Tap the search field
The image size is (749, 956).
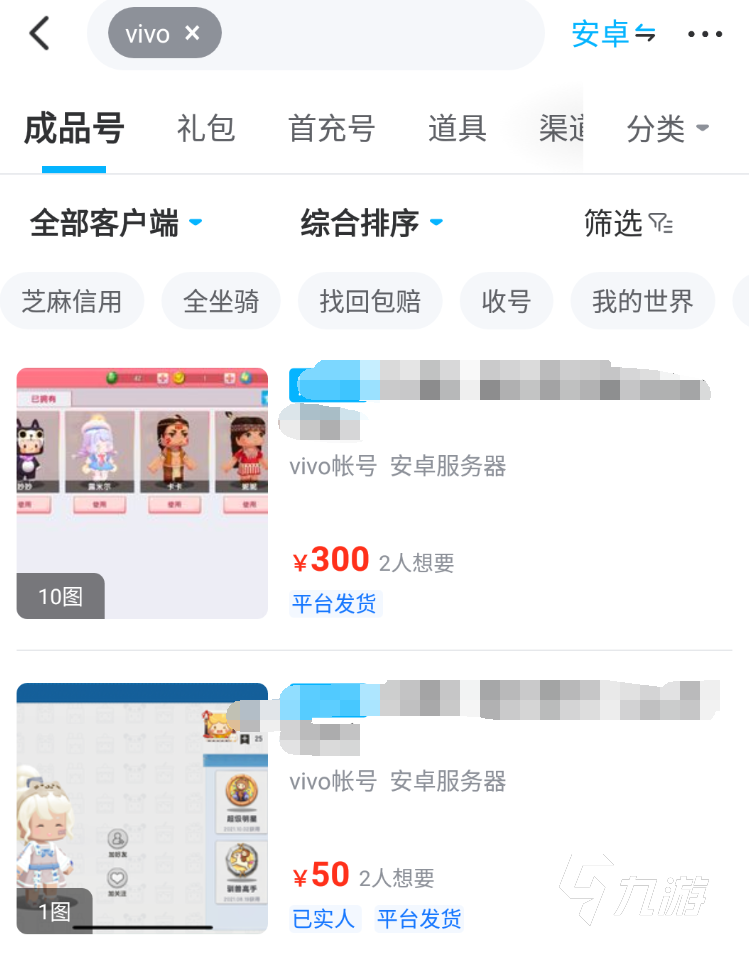tap(380, 34)
